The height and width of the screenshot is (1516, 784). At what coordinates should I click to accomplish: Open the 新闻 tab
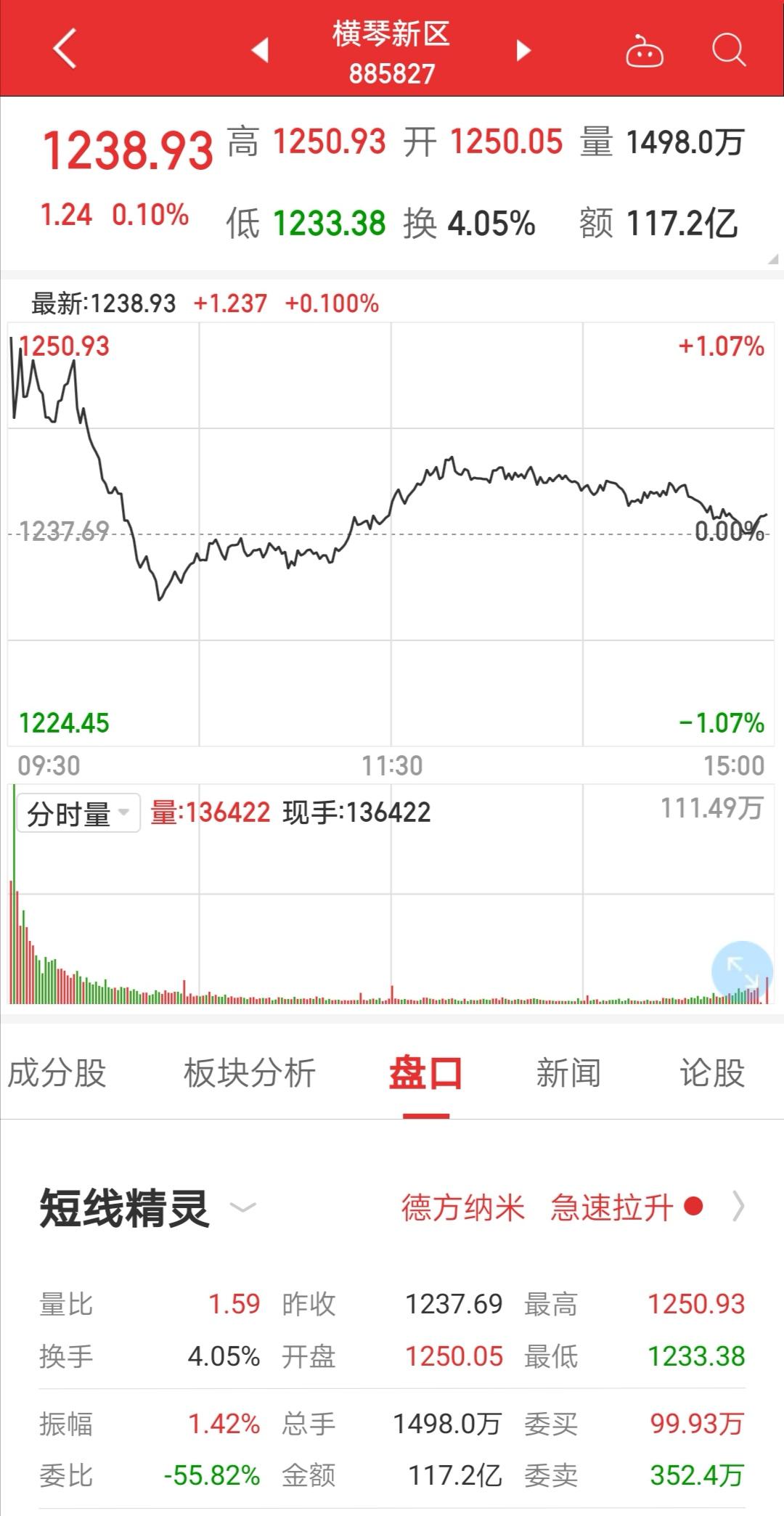568,1073
